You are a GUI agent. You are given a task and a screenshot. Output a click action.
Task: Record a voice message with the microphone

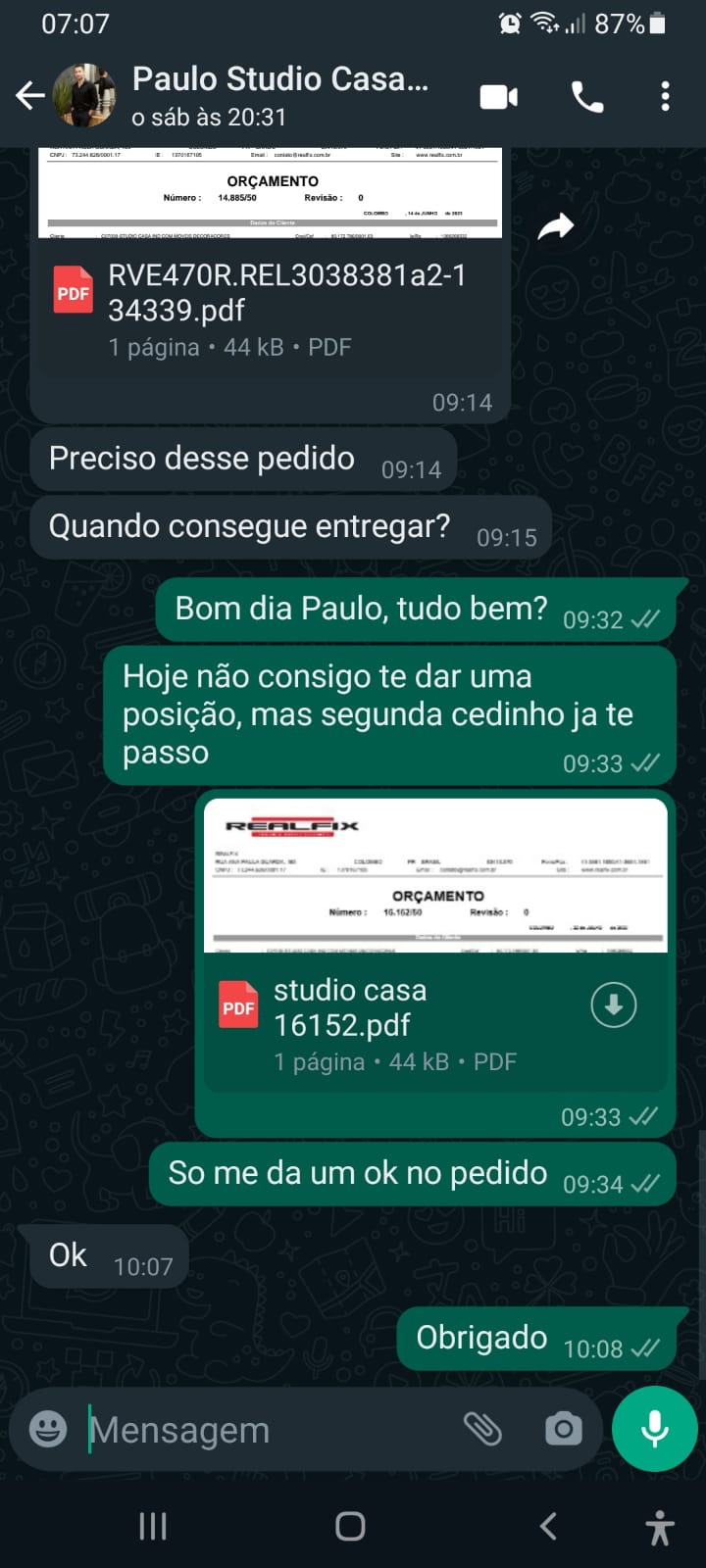click(x=654, y=1429)
